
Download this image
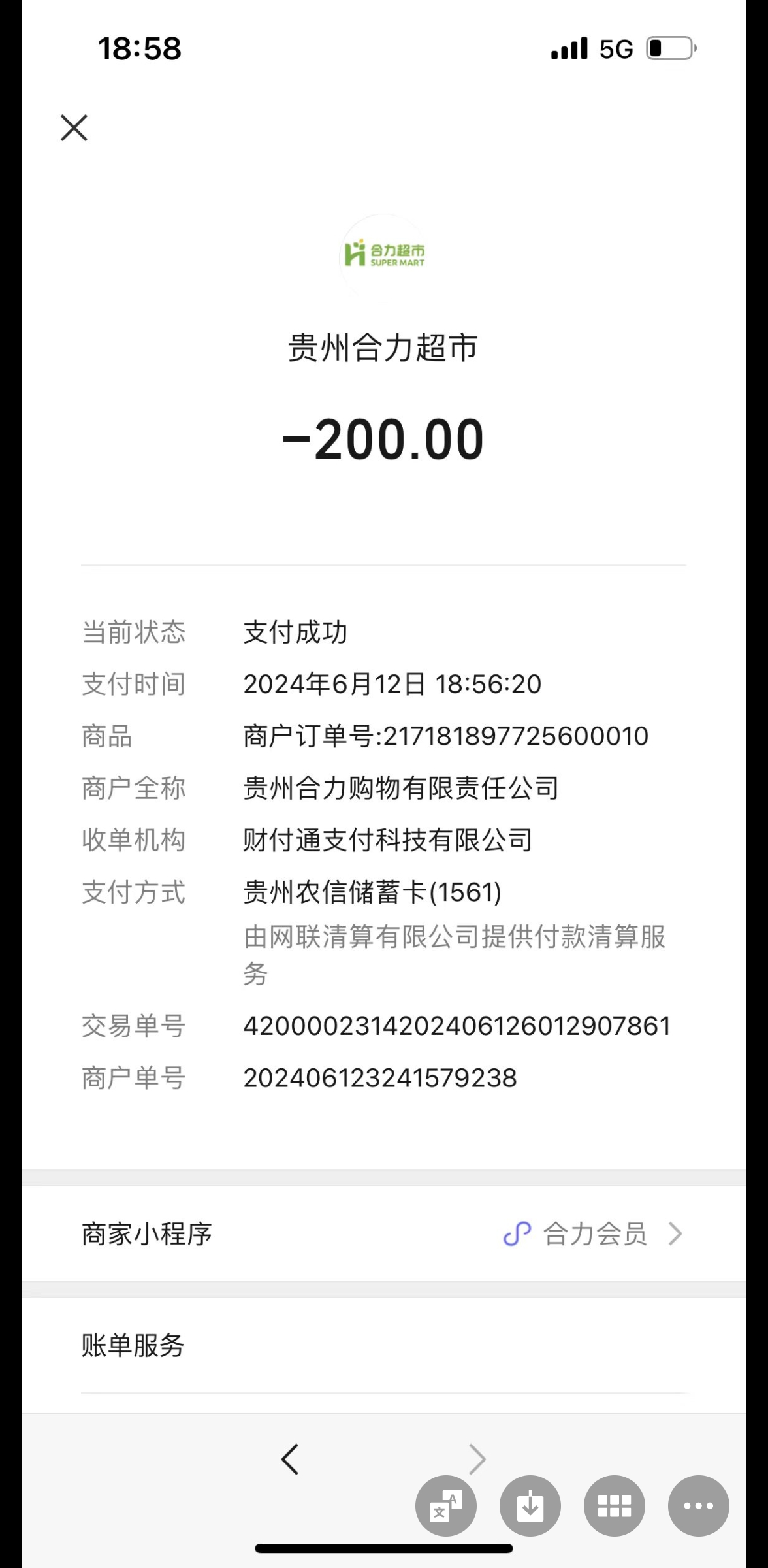click(x=530, y=1505)
